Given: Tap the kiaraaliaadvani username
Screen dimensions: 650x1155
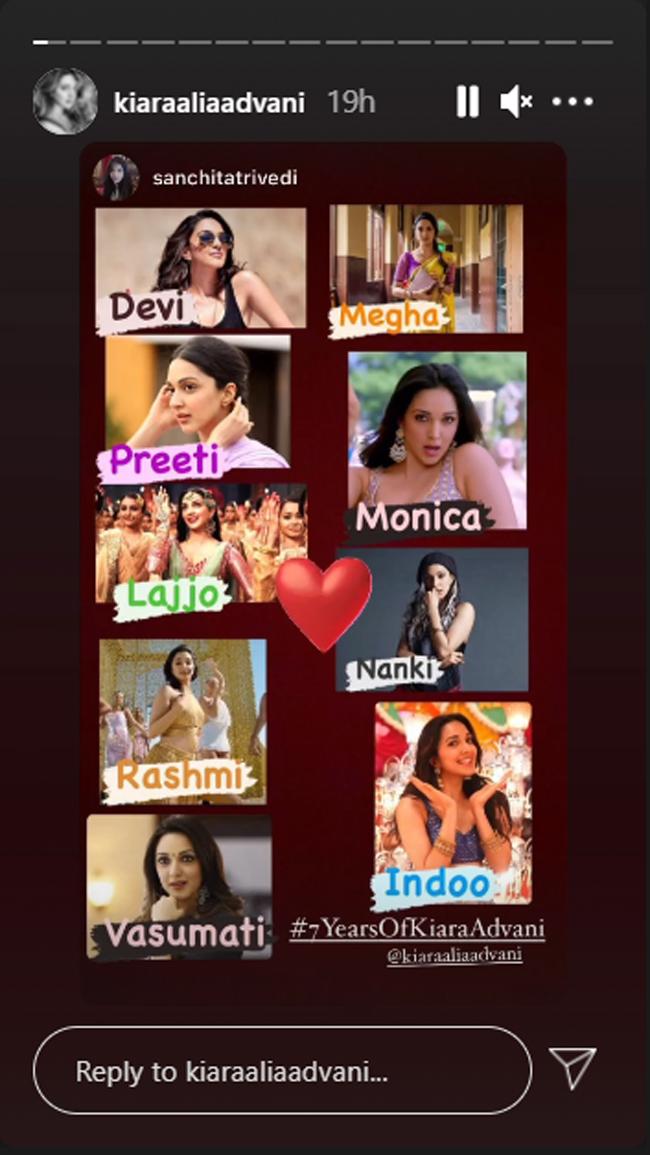Looking at the screenshot, I should 210,102.
